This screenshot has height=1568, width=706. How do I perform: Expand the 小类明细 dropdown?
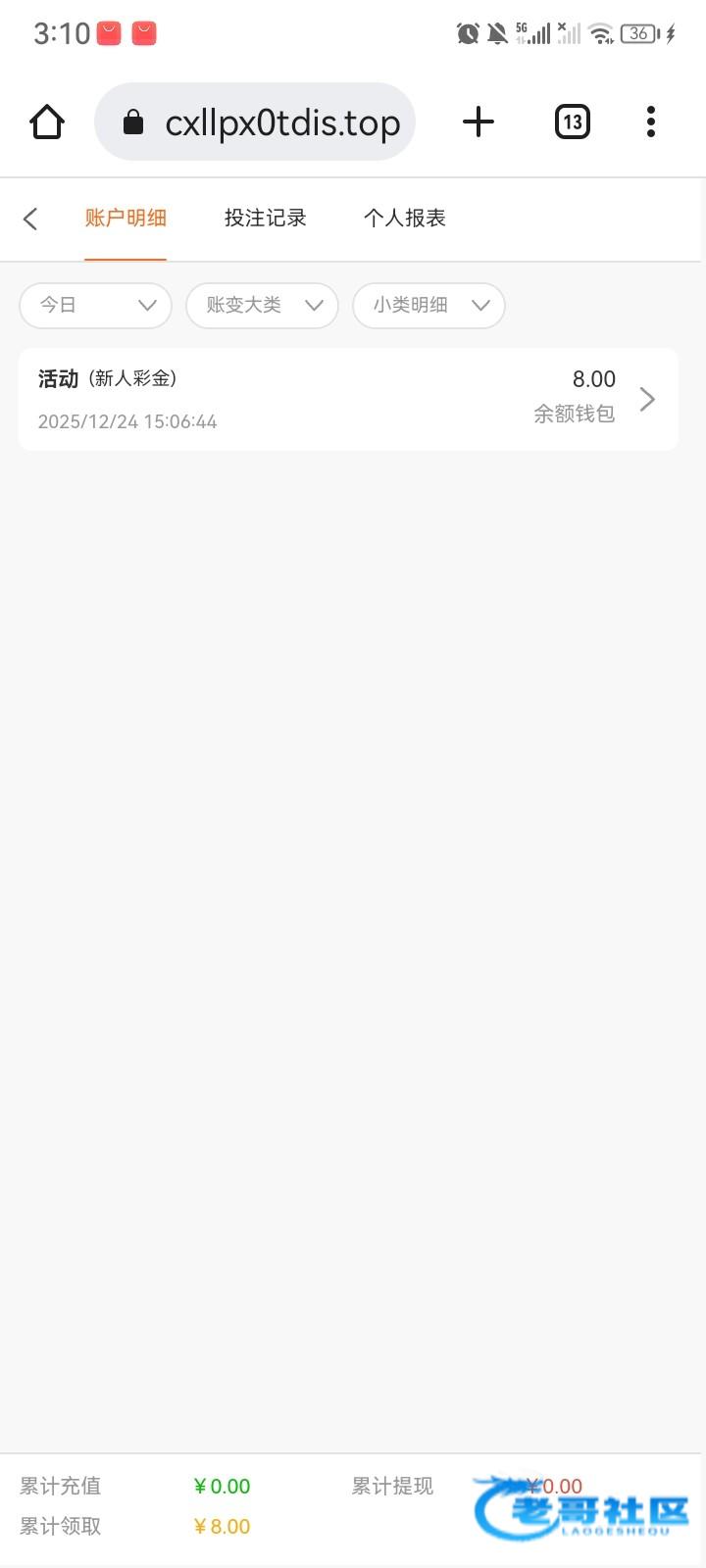coord(429,305)
